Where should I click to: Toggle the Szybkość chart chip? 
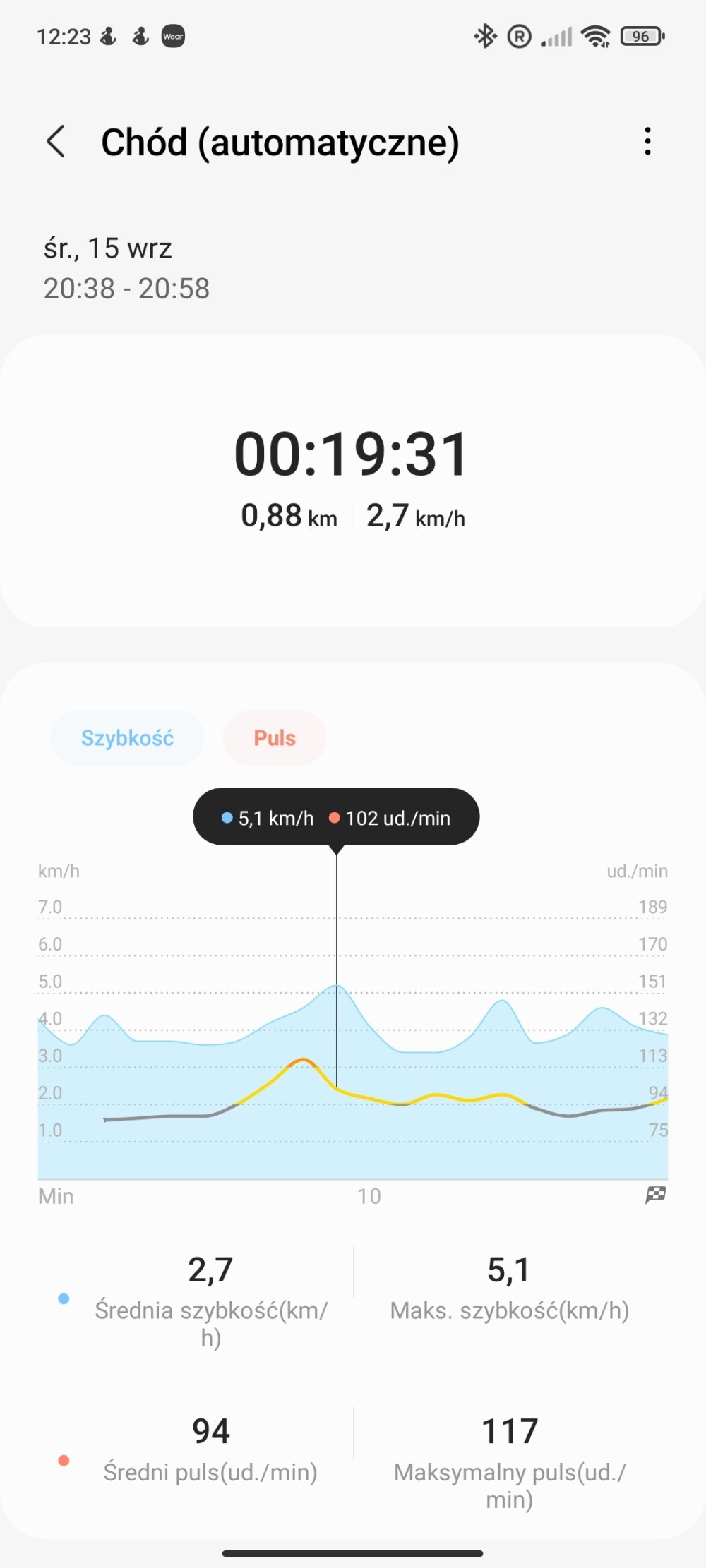[x=127, y=738]
